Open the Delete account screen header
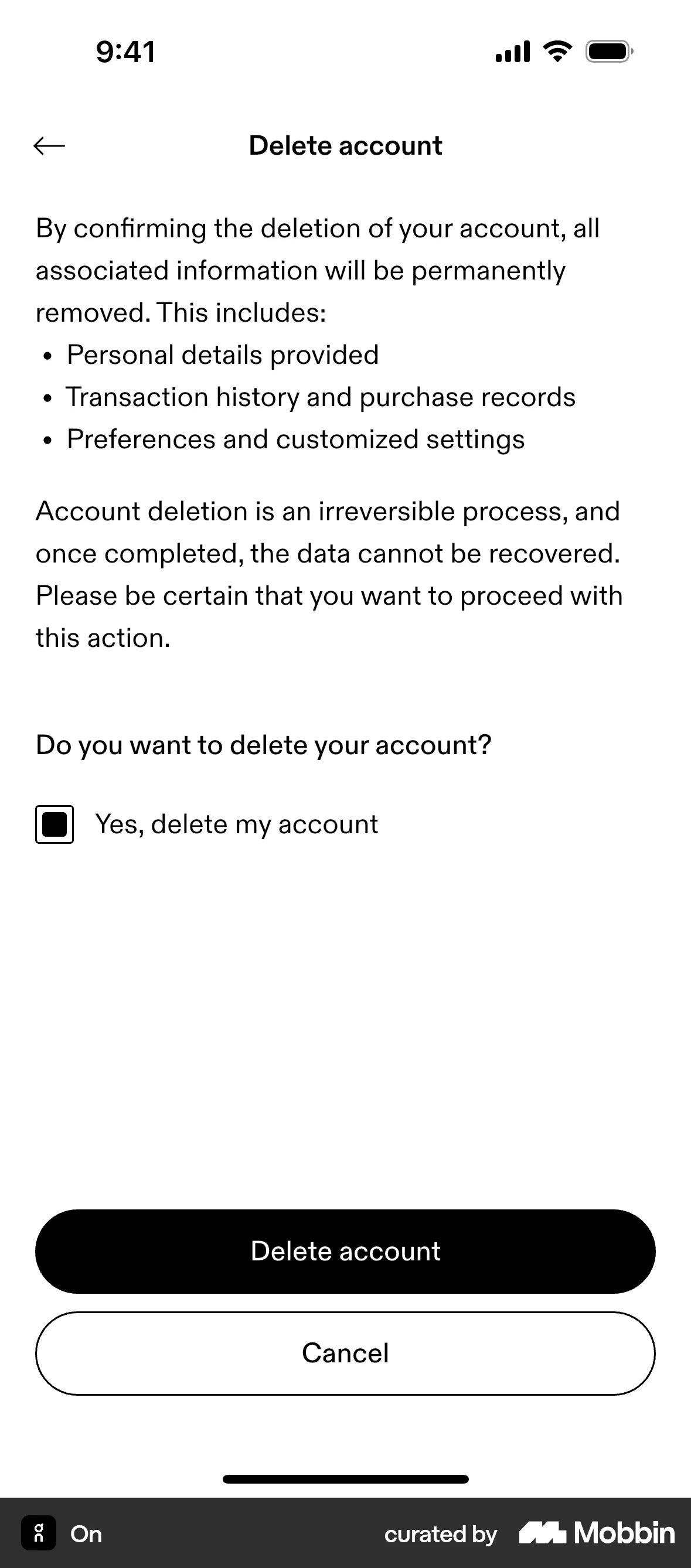The width and height of the screenshot is (691, 1568). [345, 145]
